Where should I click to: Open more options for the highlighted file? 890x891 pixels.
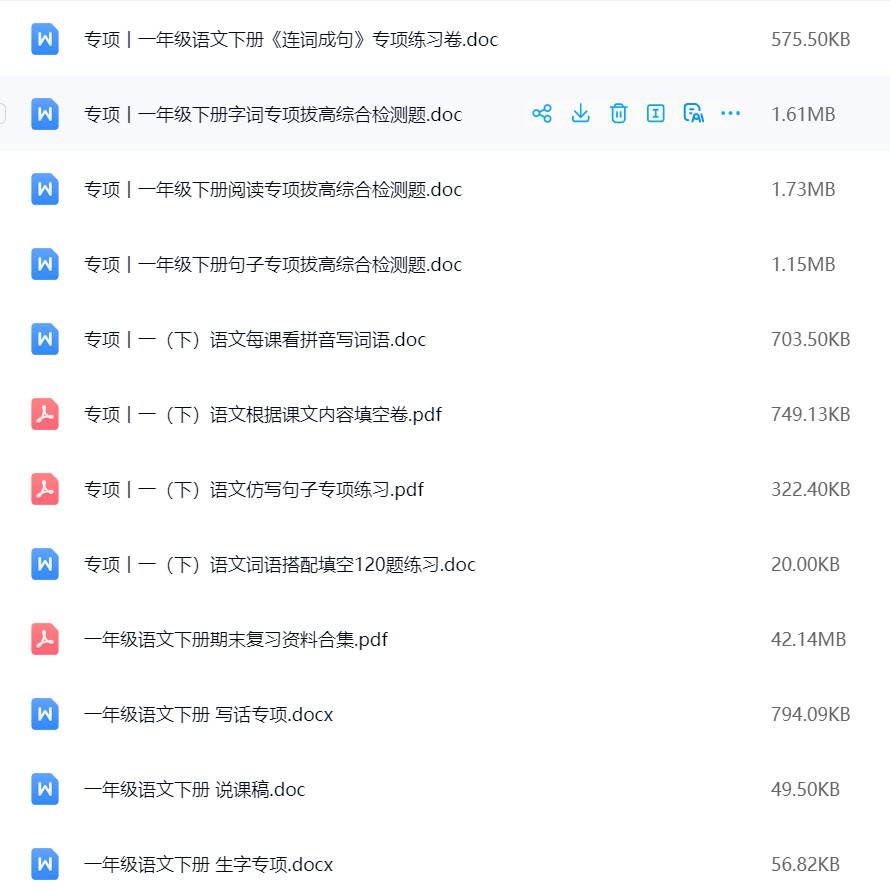[730, 113]
